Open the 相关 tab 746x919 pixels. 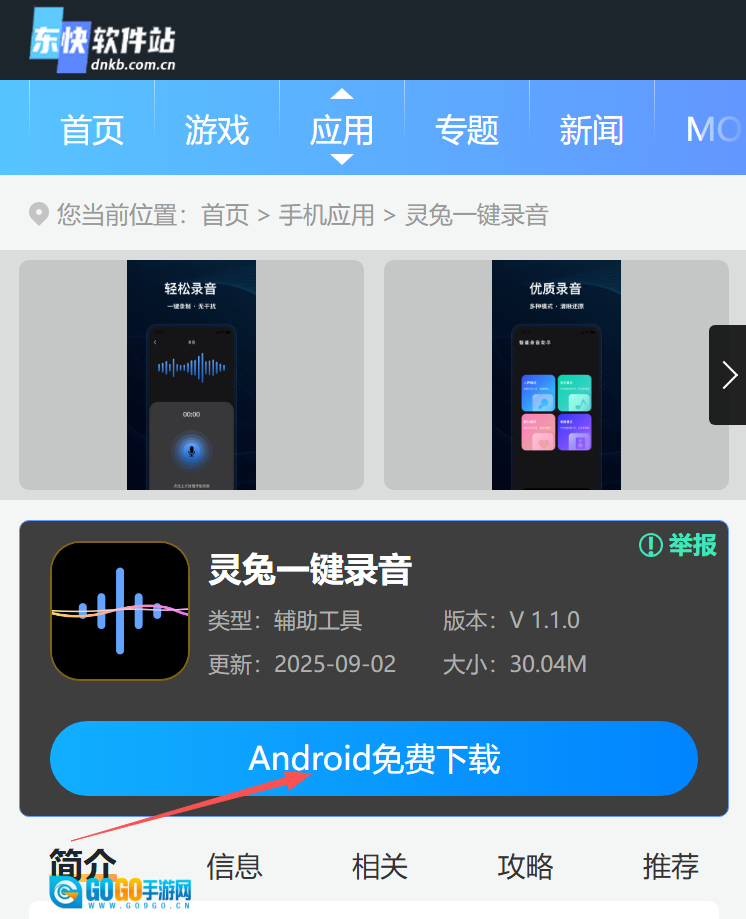pyautogui.click(x=380, y=866)
